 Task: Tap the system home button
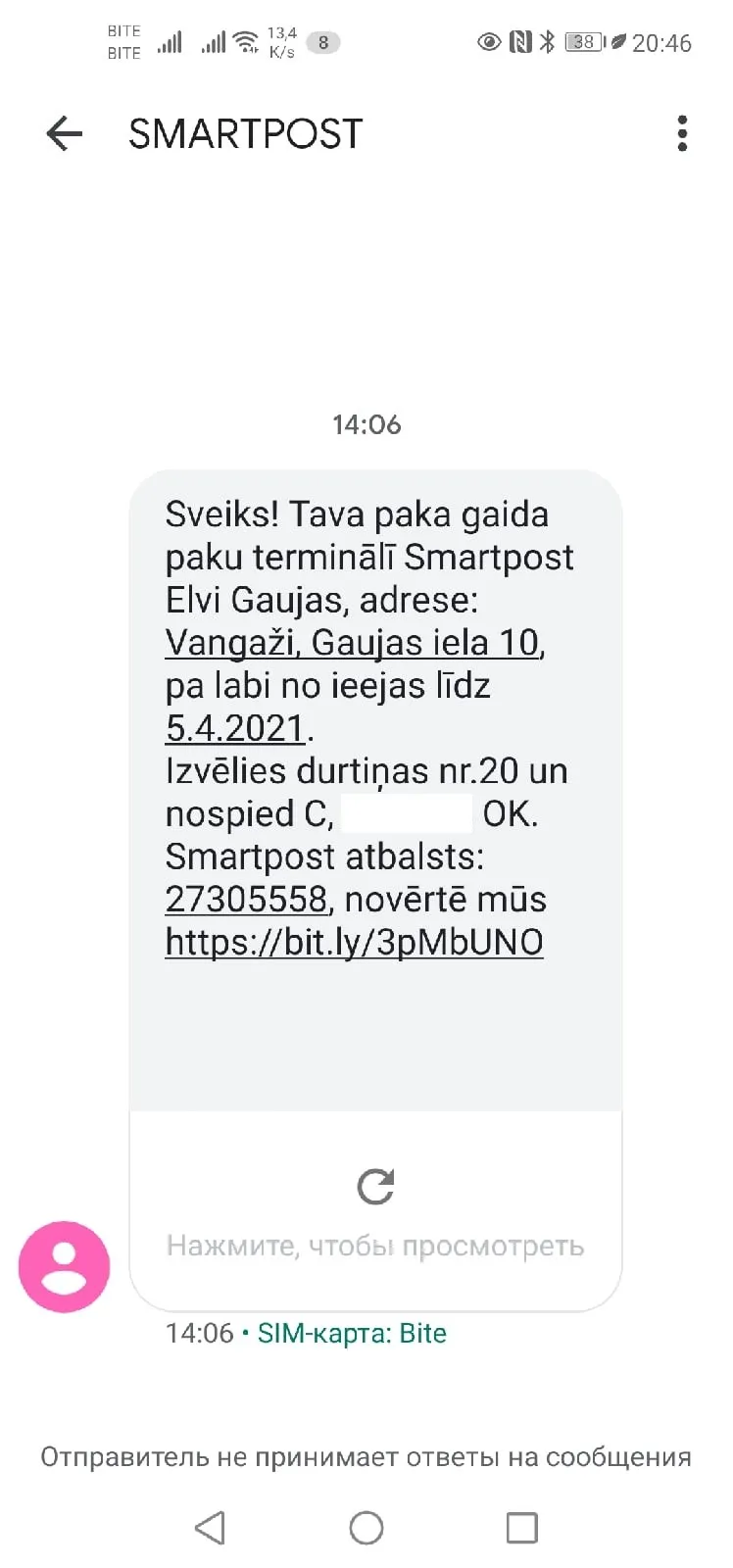coord(366,1527)
